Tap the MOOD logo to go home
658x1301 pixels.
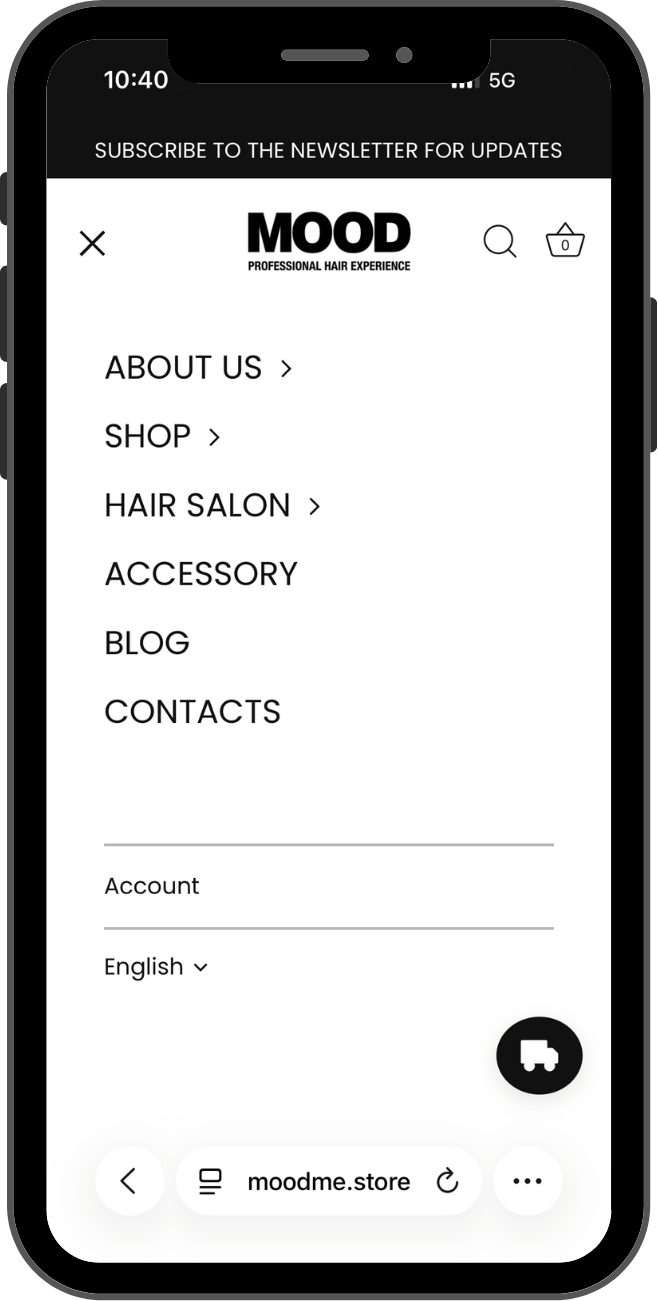coord(329,241)
